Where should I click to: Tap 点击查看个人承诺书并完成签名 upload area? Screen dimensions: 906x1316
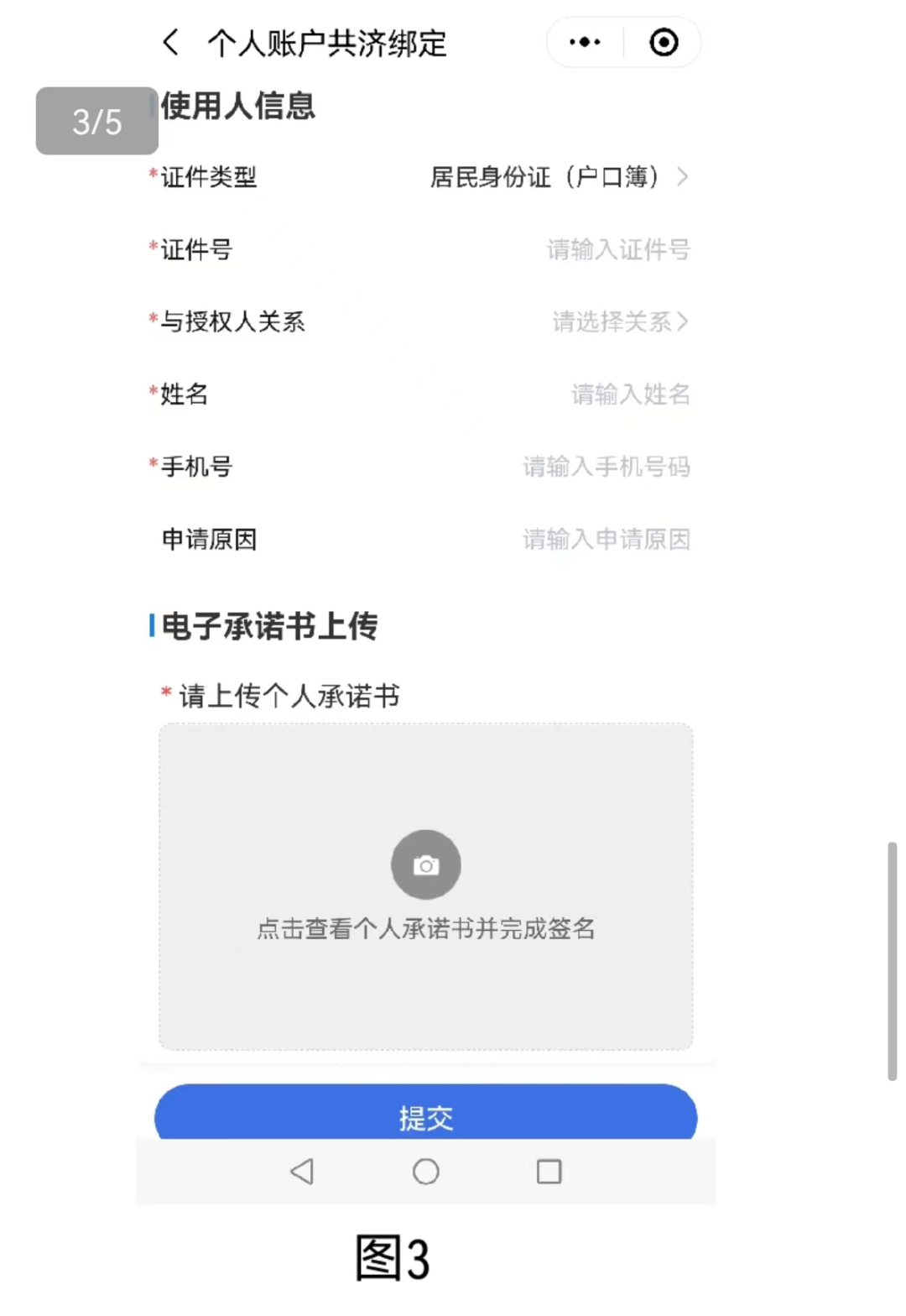[x=425, y=928]
